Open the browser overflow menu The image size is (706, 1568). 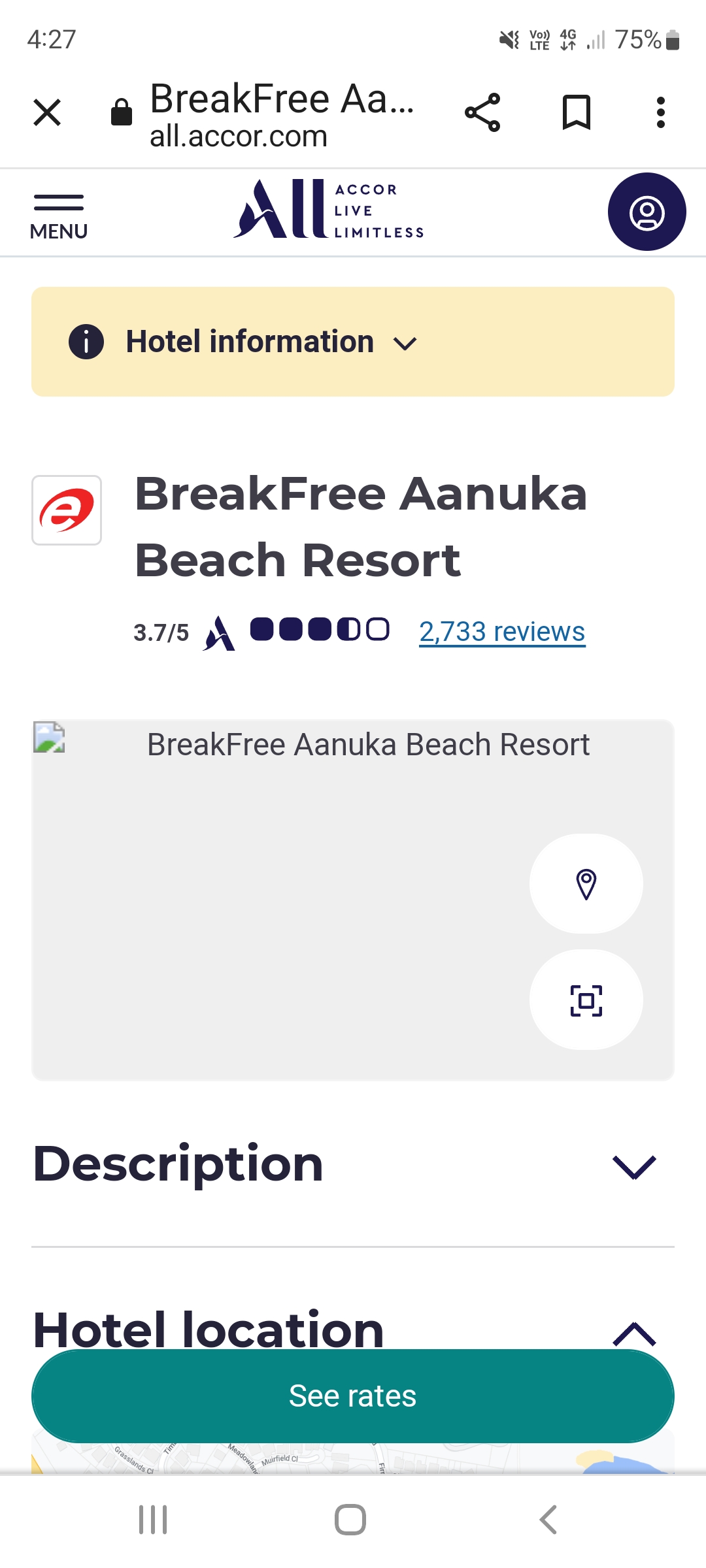(x=661, y=112)
